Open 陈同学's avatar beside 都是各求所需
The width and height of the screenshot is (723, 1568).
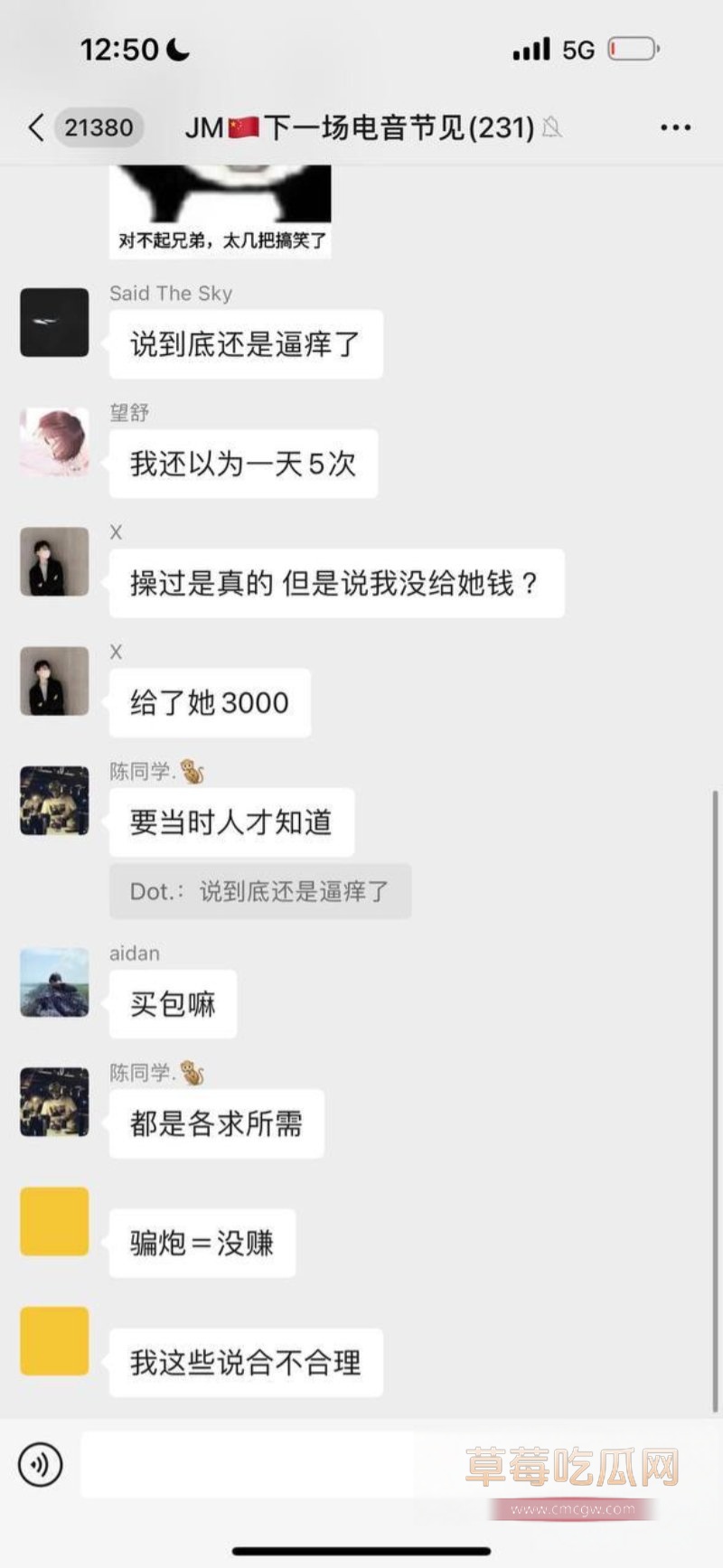click(54, 1102)
